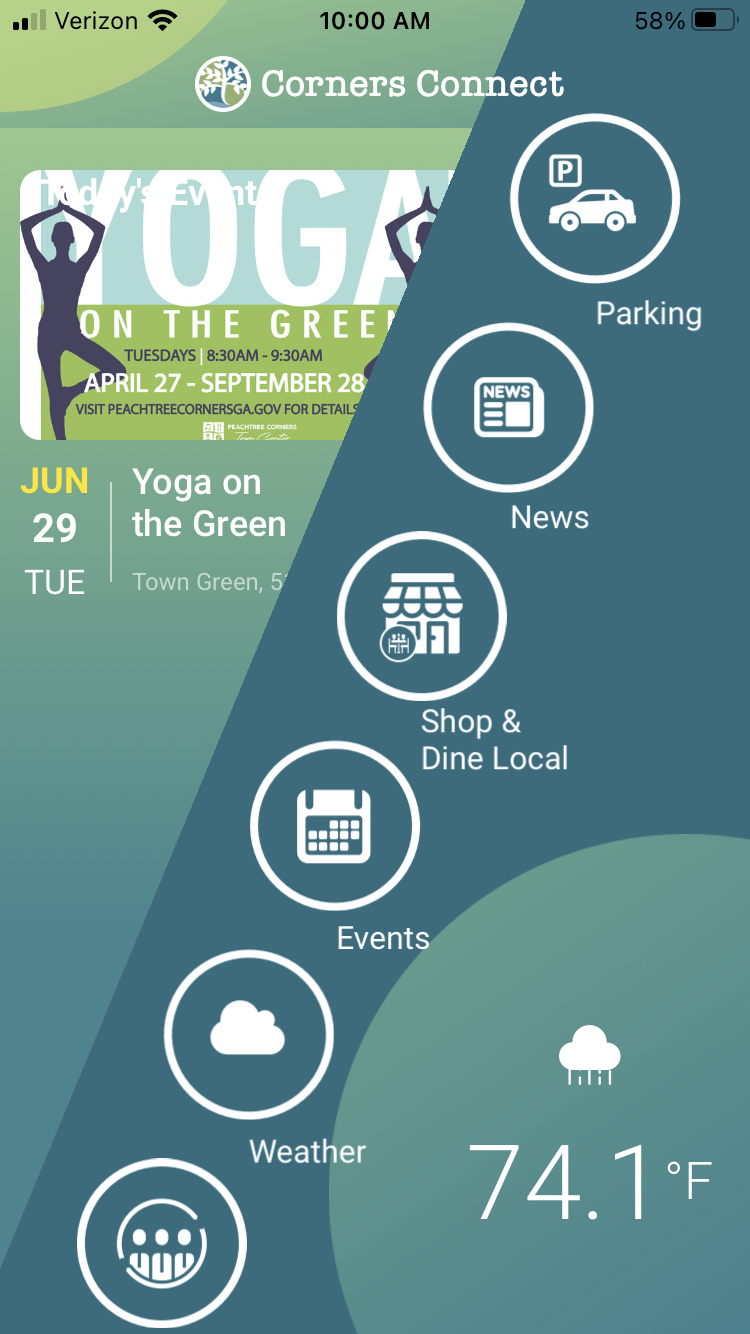Tap the community people circle icon
Screen dimensions: 750x1334
(162, 1243)
